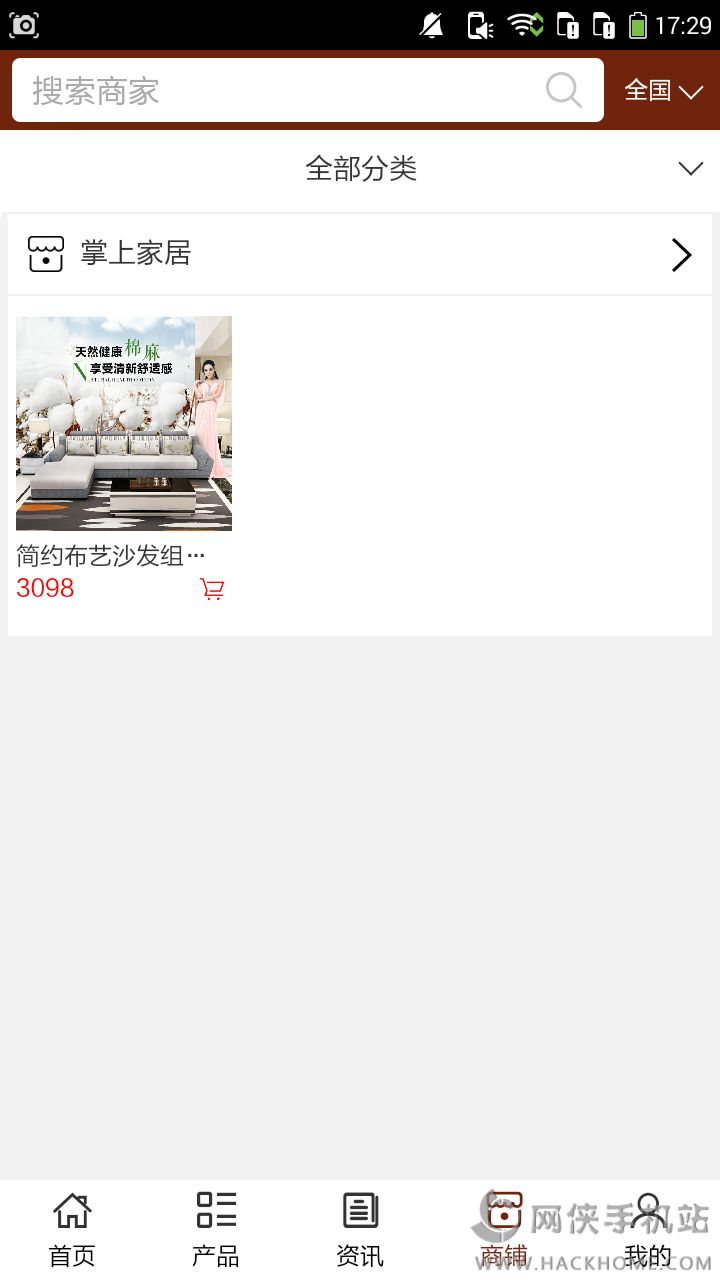This screenshot has width=720, height=1280.
Task: Switch to the 资讯 tab
Action: (x=360, y=1230)
